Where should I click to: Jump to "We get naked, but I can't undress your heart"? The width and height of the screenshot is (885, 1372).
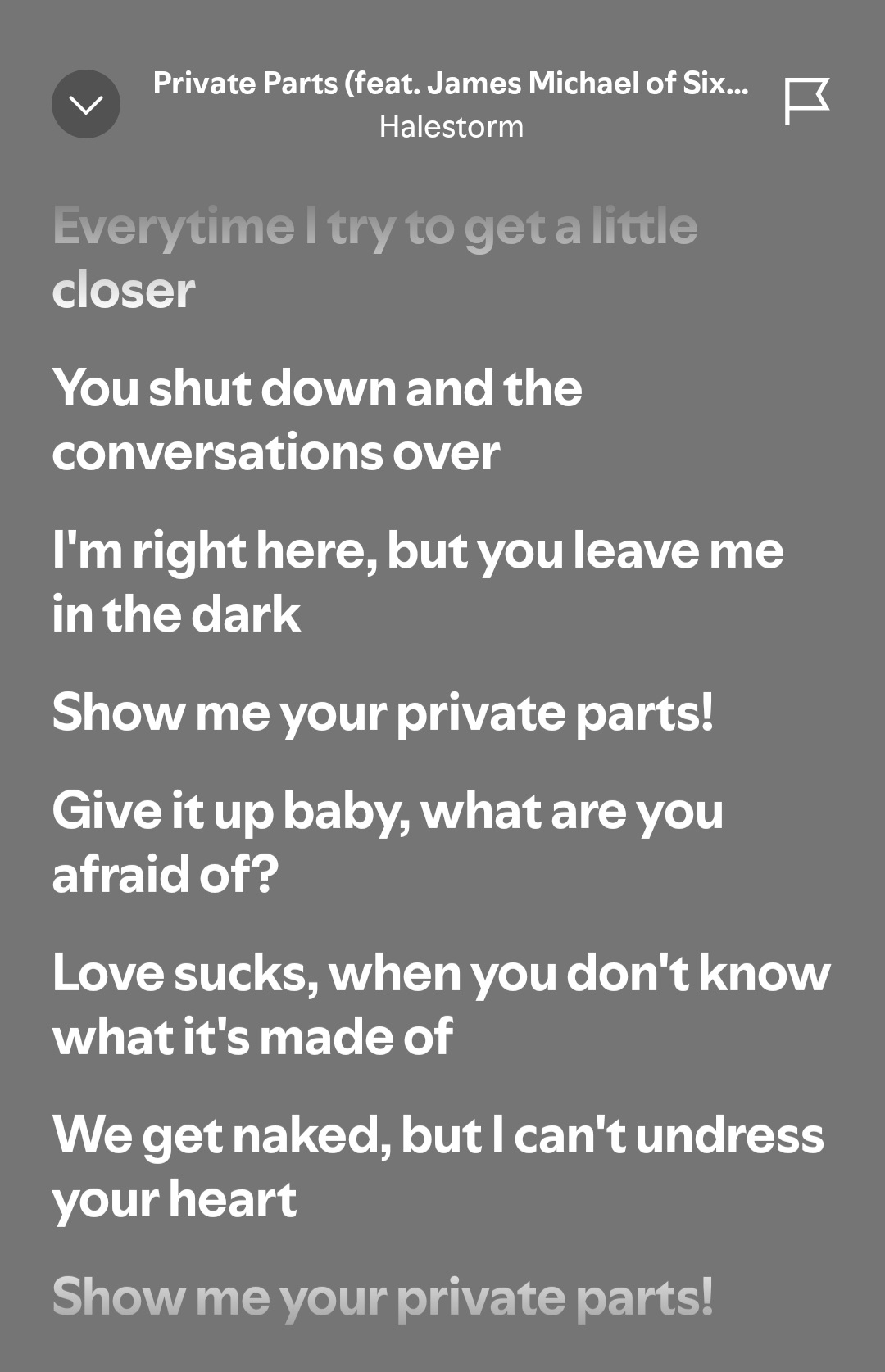click(438, 1166)
